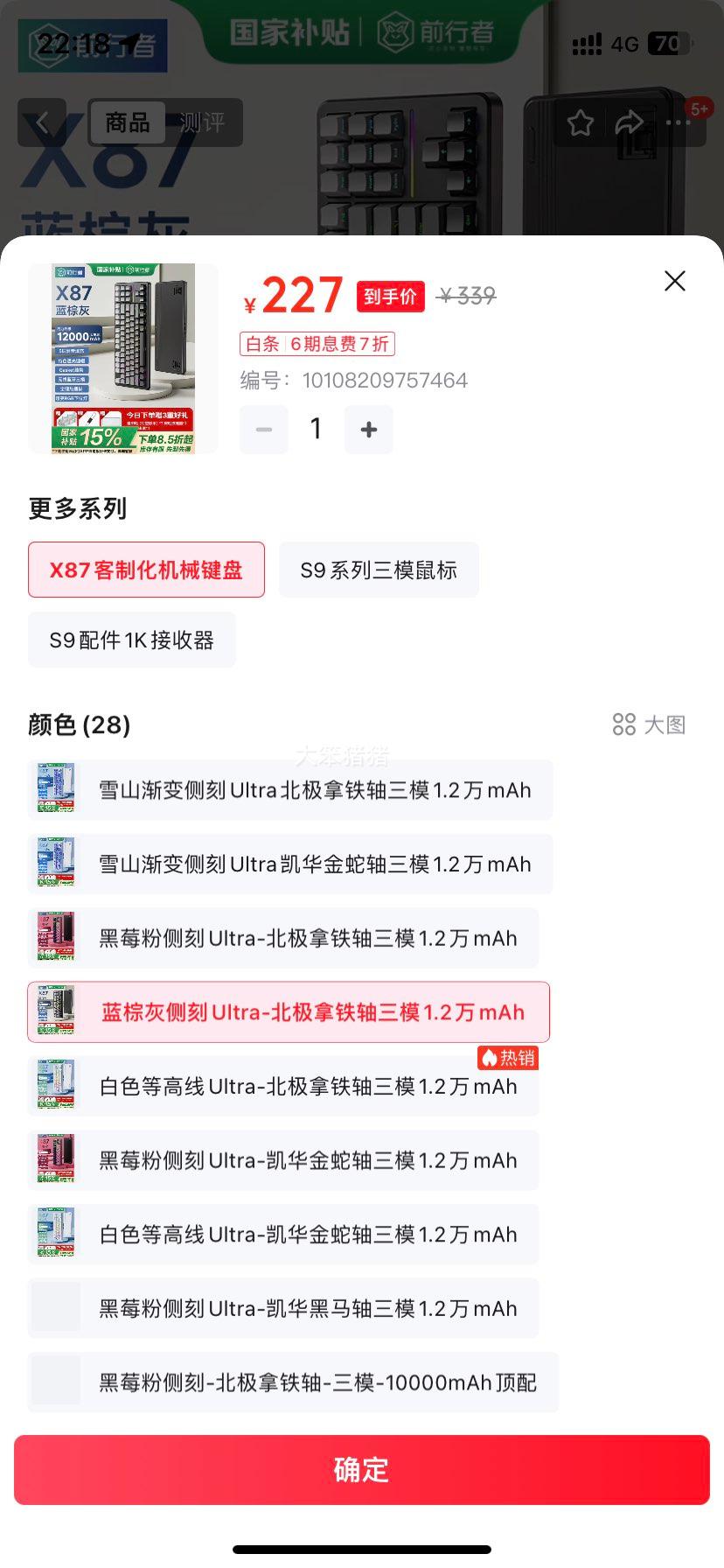Tap the 国家补贴 badge in the top banner
The height and width of the screenshot is (1568, 724).
[x=289, y=31]
